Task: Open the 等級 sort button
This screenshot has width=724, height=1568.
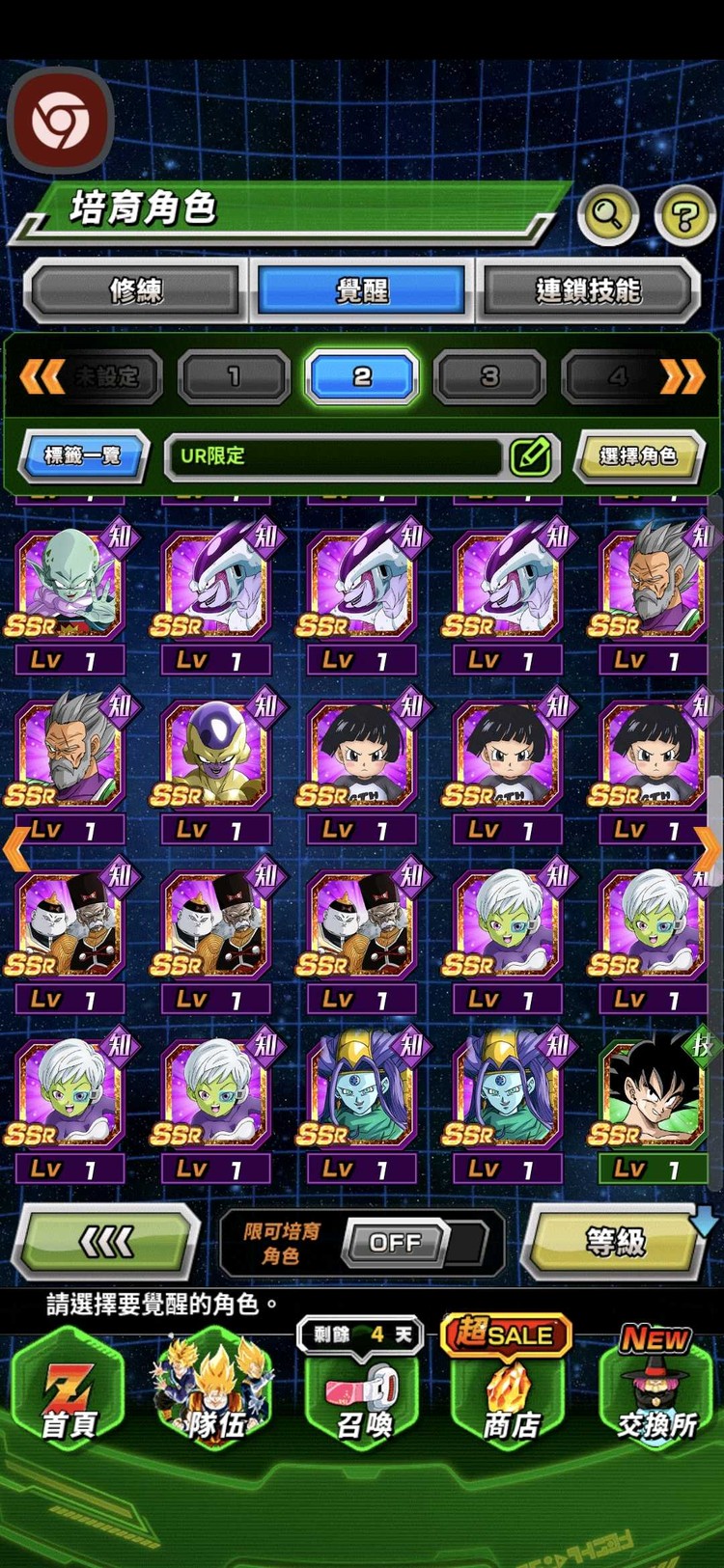Action: click(x=616, y=1241)
